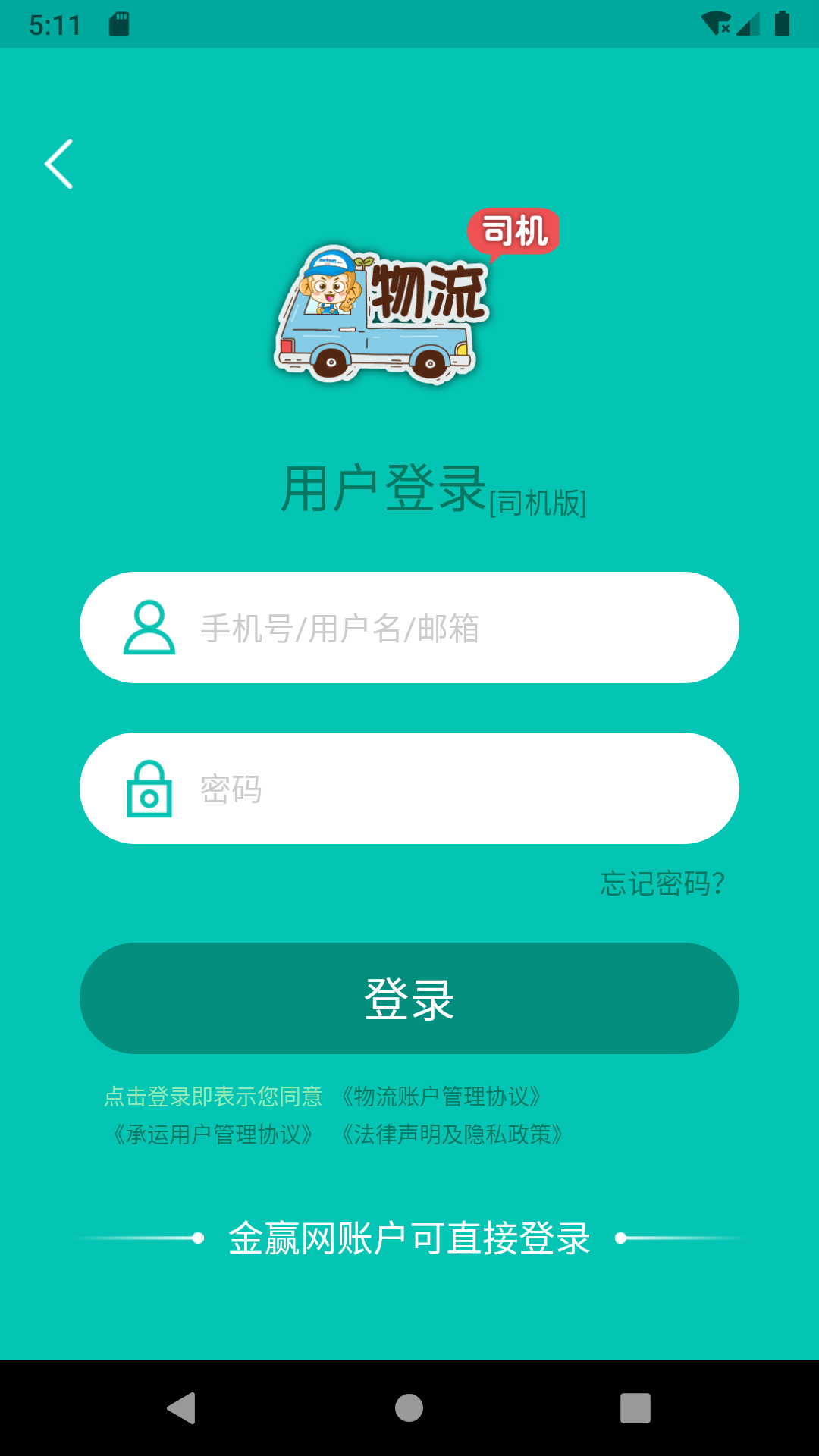
Task: Click the back arrow at top left
Action: [x=59, y=164]
